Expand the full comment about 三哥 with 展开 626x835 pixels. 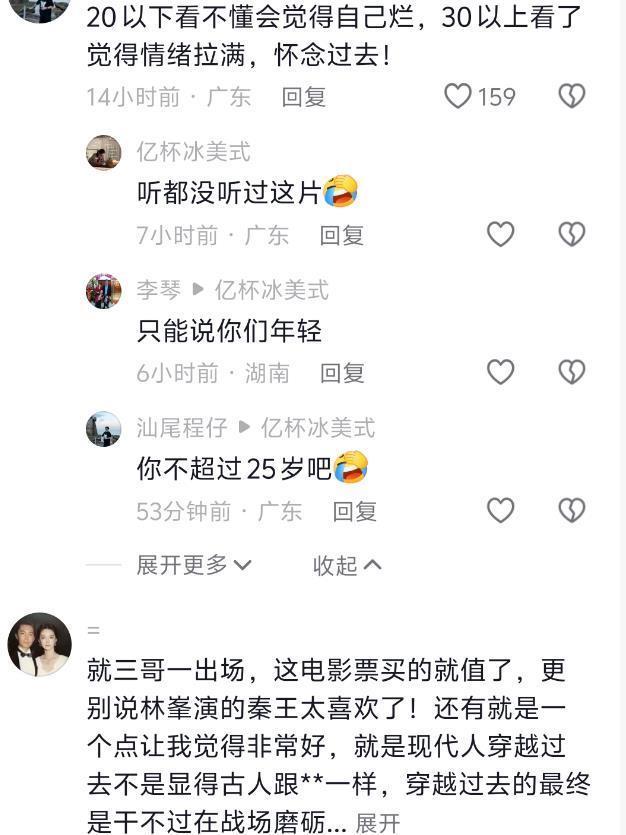coord(378,823)
